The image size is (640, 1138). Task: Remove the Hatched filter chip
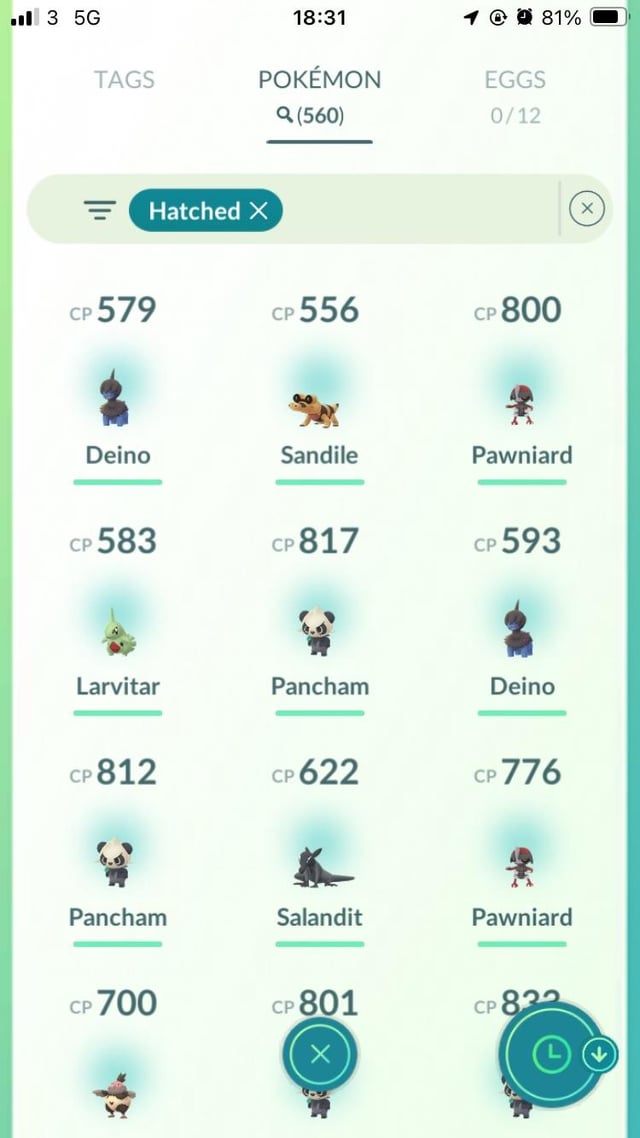(259, 211)
